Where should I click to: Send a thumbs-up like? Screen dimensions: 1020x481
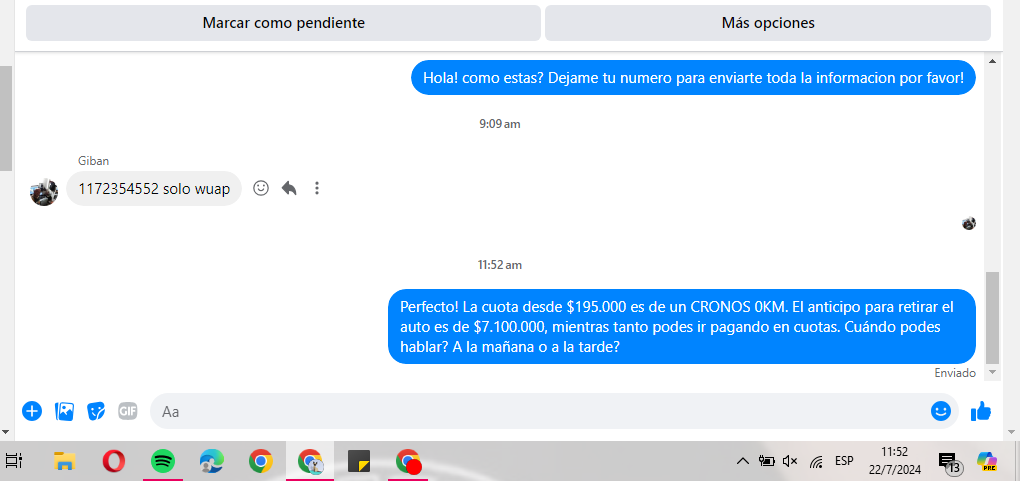[981, 410]
